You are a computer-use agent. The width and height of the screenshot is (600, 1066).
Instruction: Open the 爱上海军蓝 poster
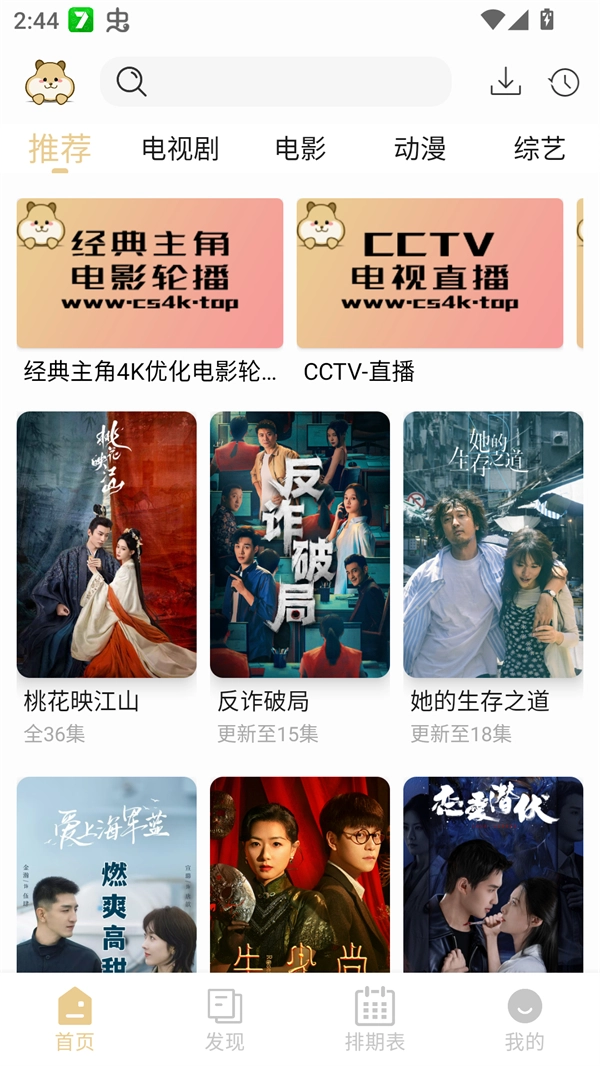coord(107,874)
